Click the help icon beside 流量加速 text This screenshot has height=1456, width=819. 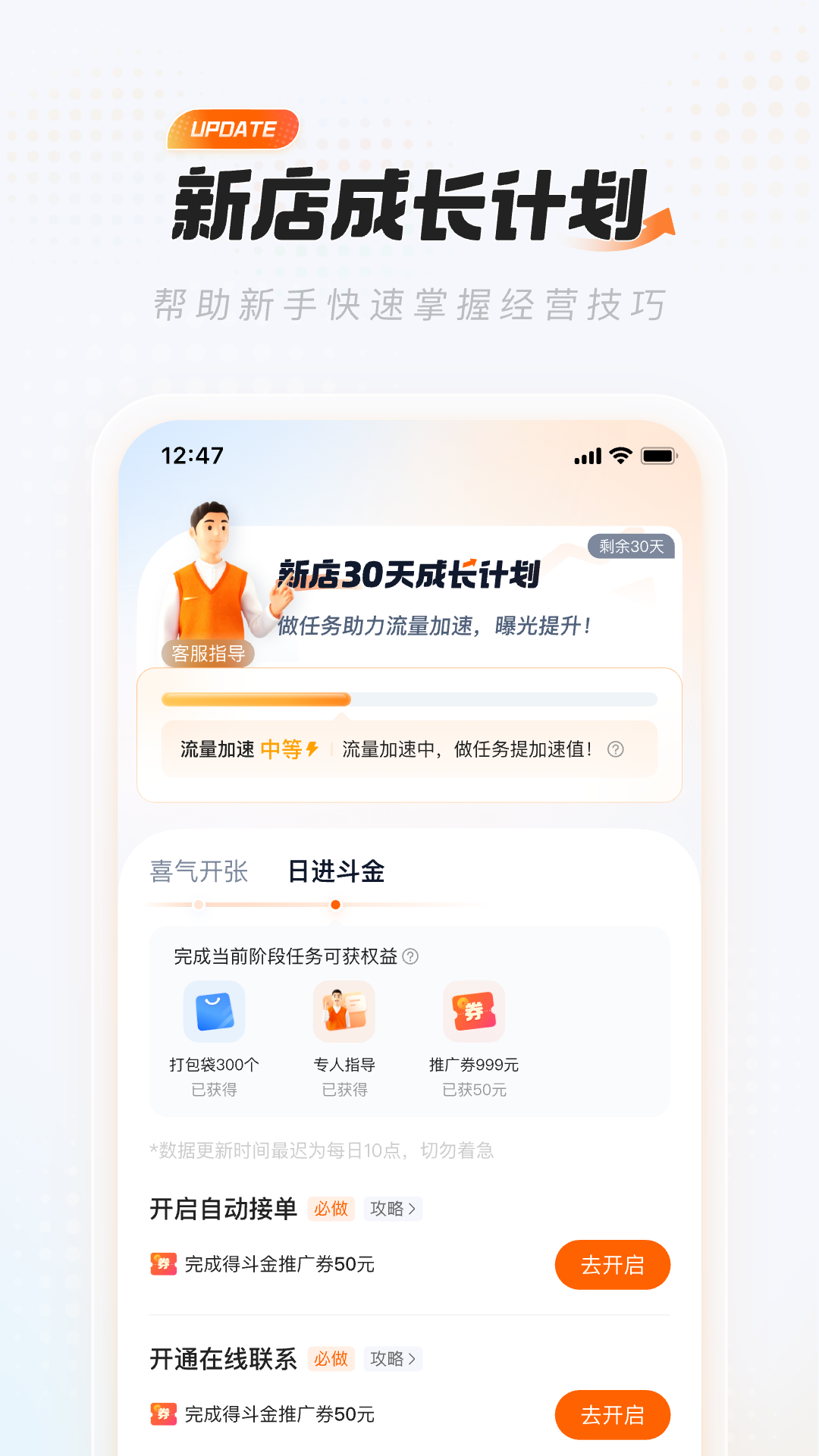coord(615,749)
